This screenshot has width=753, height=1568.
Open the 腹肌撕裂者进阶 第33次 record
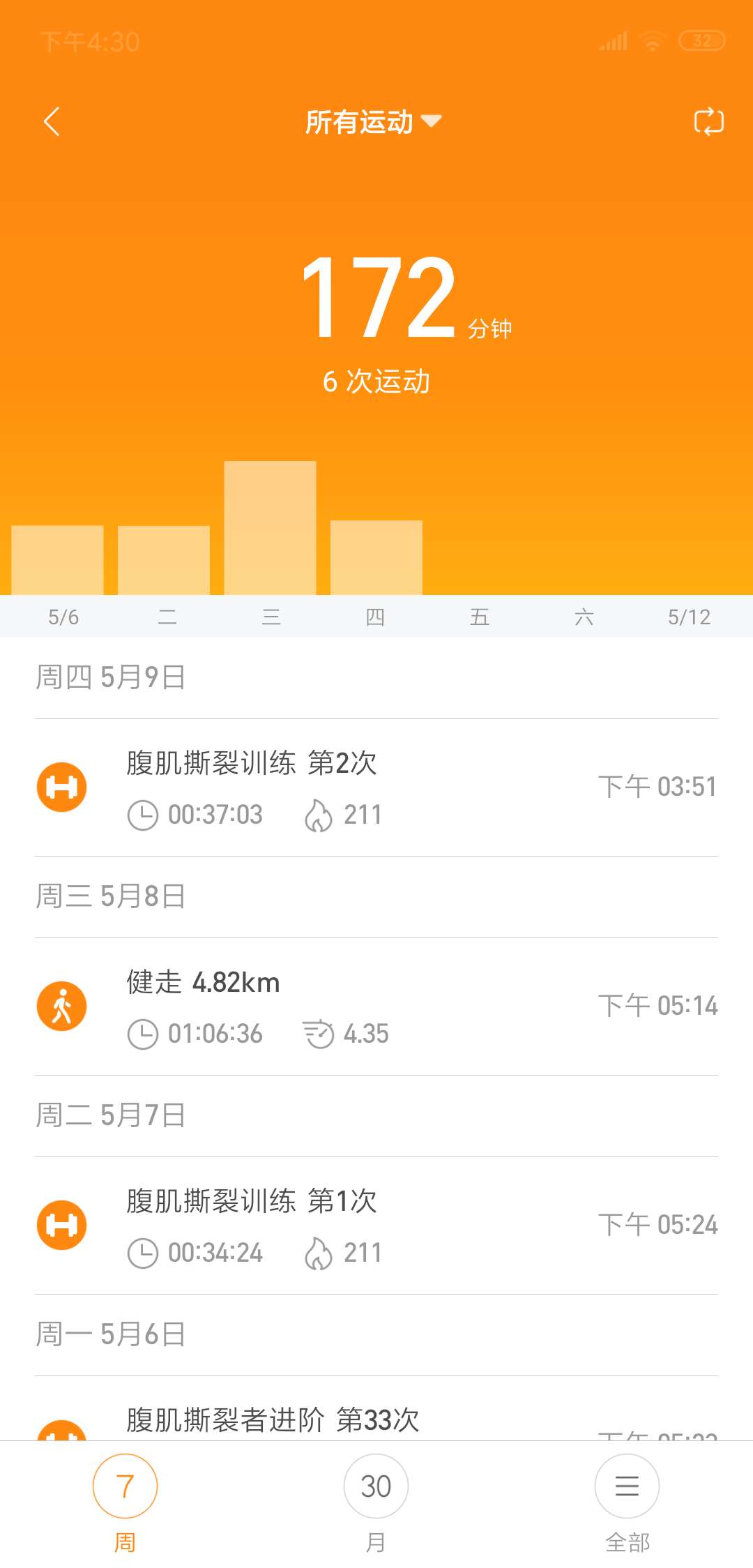click(x=272, y=1421)
